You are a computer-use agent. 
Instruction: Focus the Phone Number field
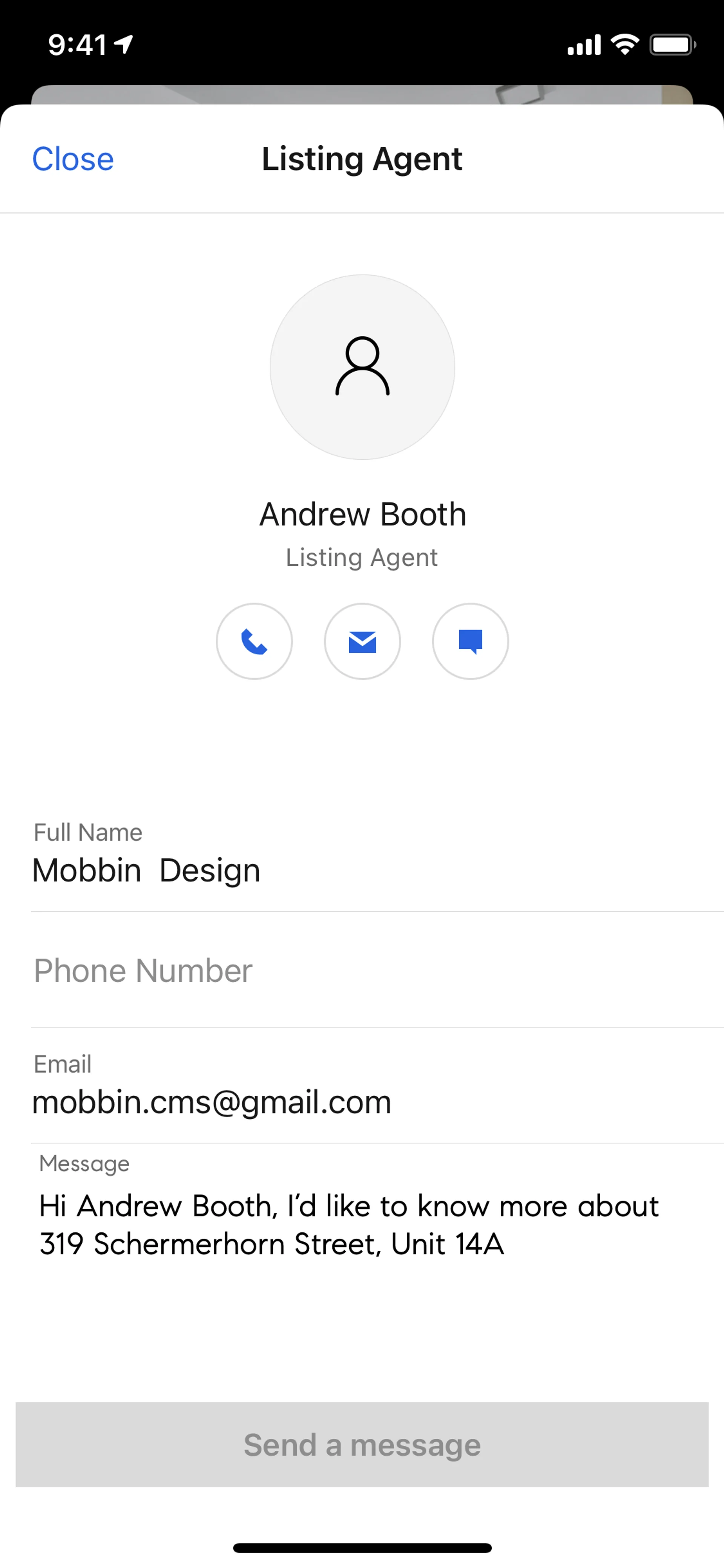(365, 970)
